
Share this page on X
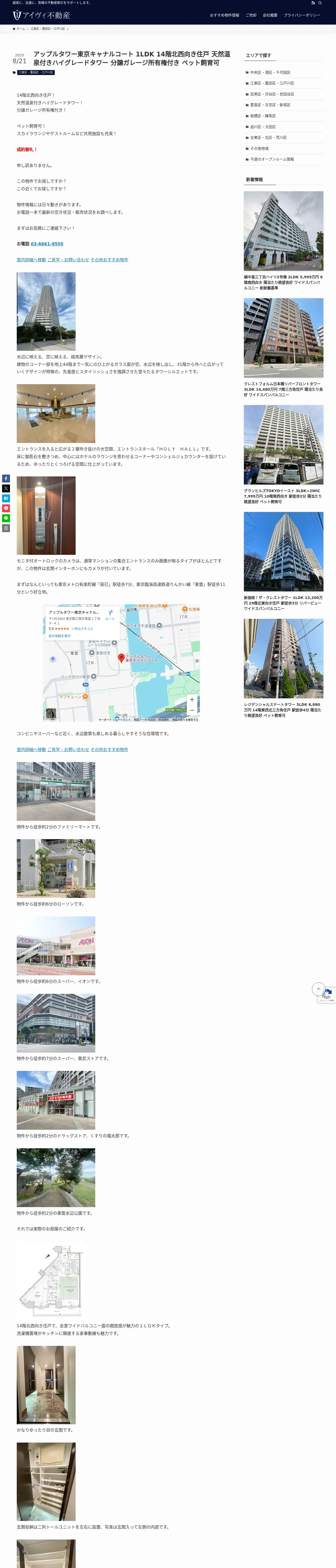[6, 488]
